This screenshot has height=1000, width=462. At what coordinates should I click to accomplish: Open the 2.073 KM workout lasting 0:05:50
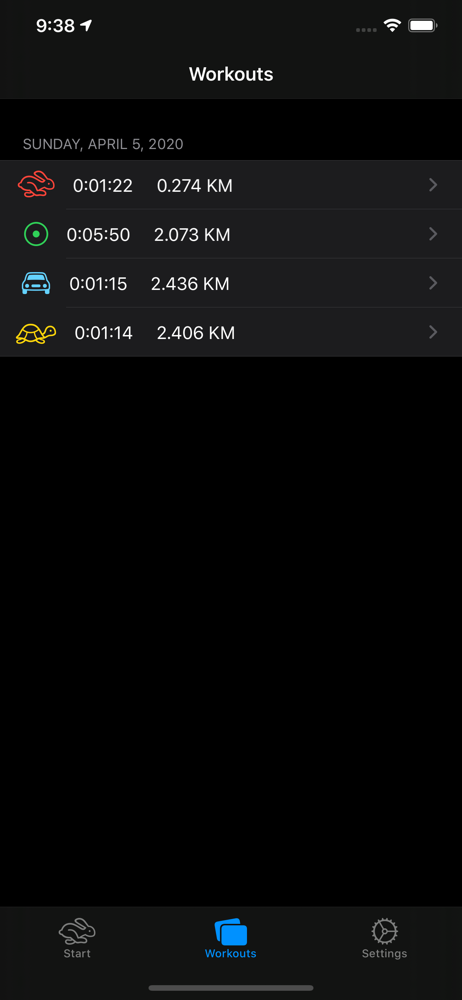point(231,234)
